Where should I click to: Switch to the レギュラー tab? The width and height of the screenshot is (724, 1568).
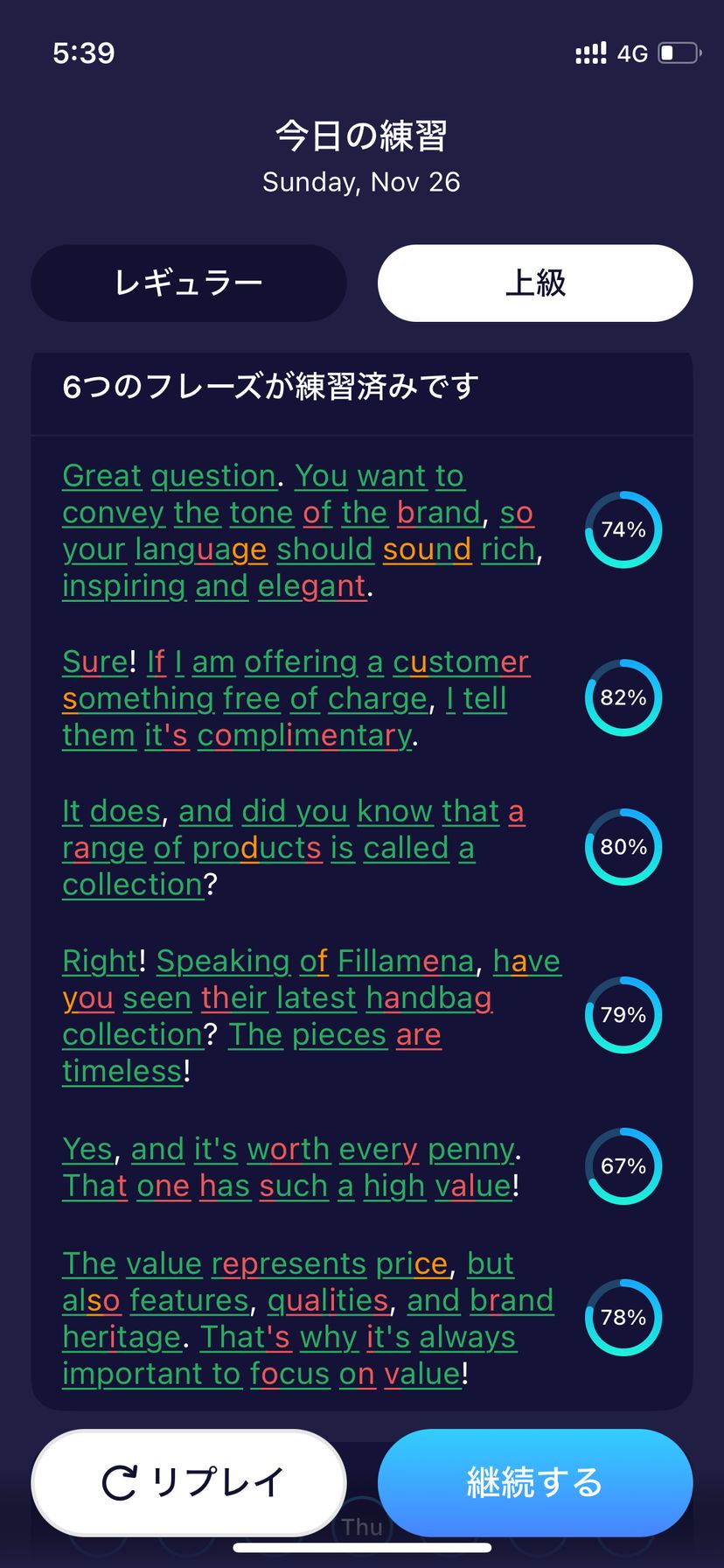pos(189,283)
